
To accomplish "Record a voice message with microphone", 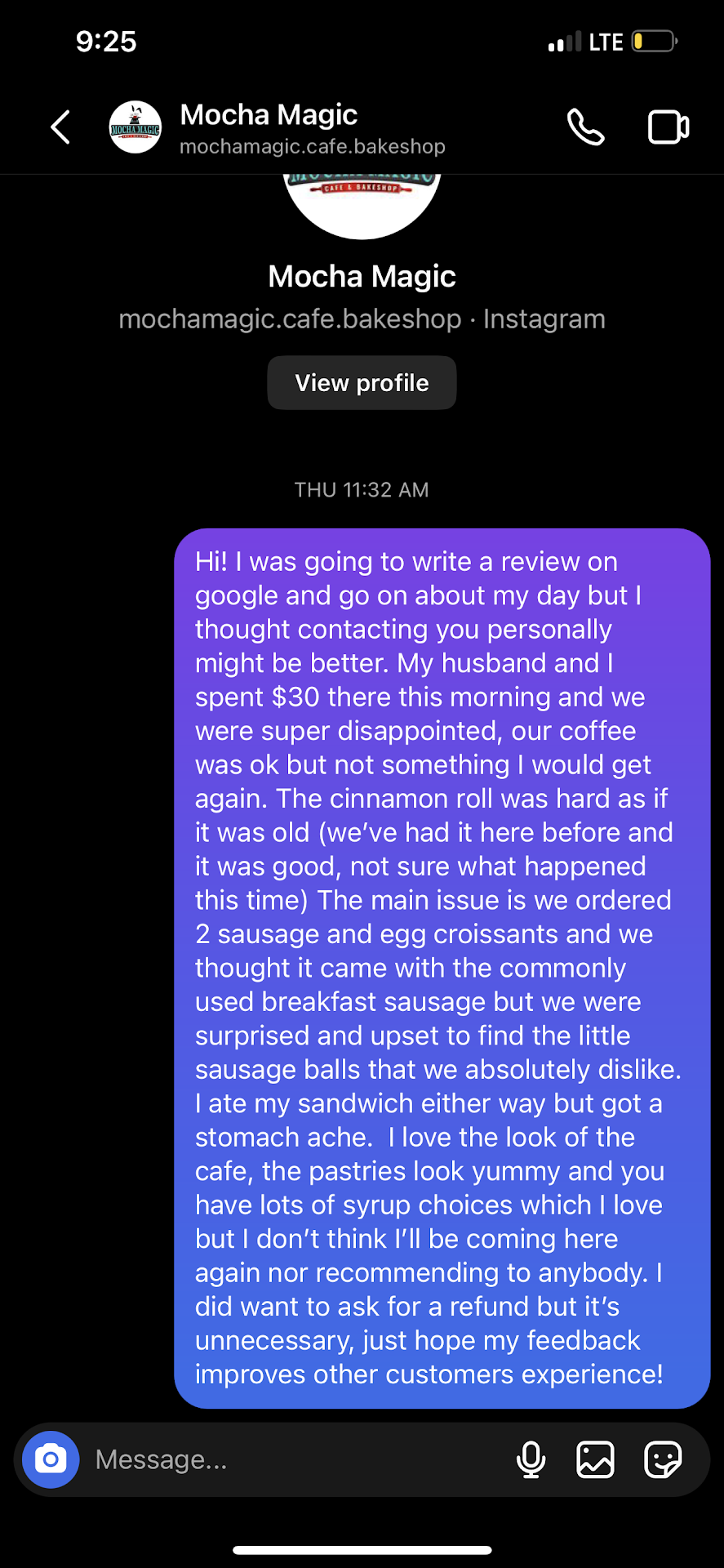I will (x=531, y=1459).
